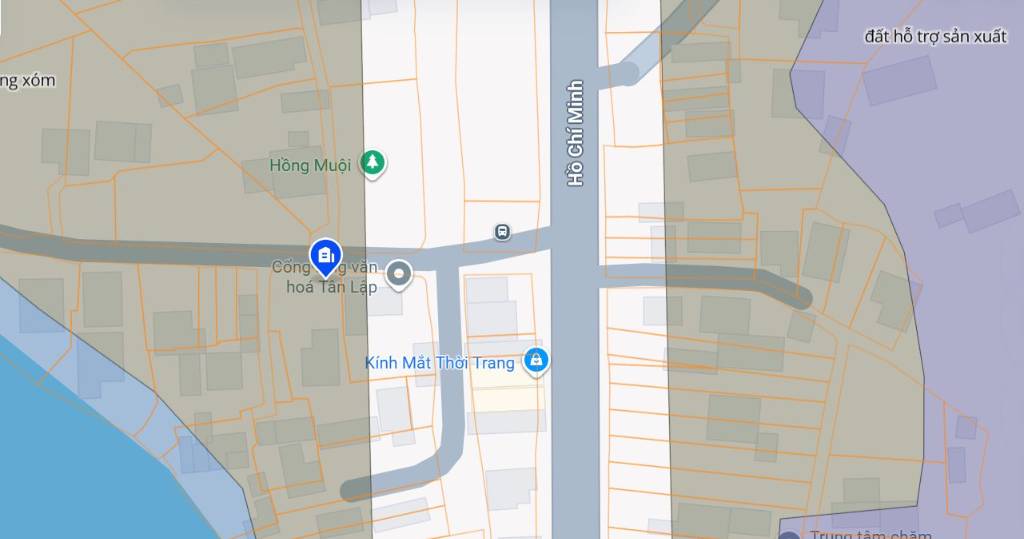Open Kính Mắt Thời Trang shop marker
Viewport: 1024px width, 539px height.
coord(537,360)
